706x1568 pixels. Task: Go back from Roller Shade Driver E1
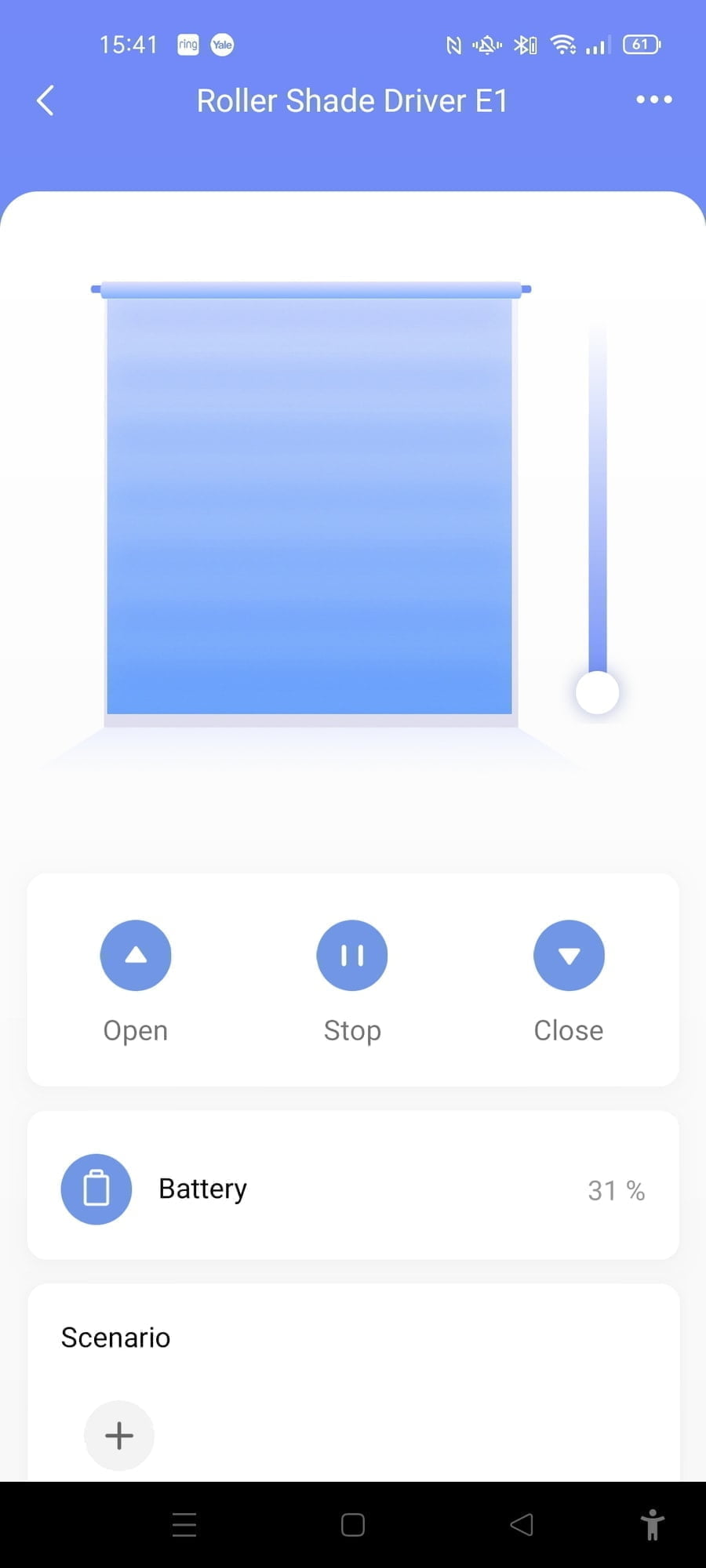pyautogui.click(x=45, y=100)
